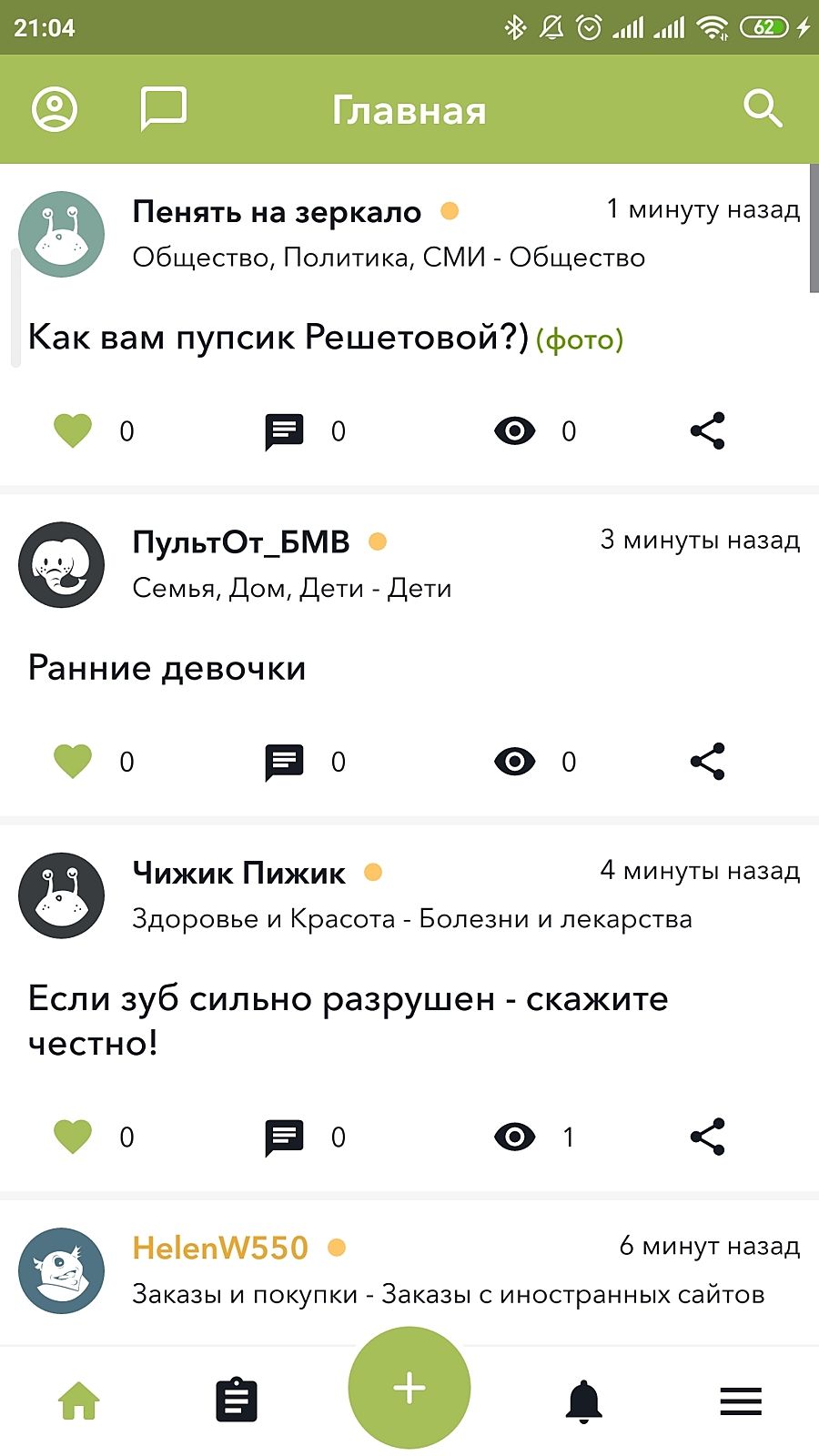Open messages chat bubble in the top bar

coord(164,109)
